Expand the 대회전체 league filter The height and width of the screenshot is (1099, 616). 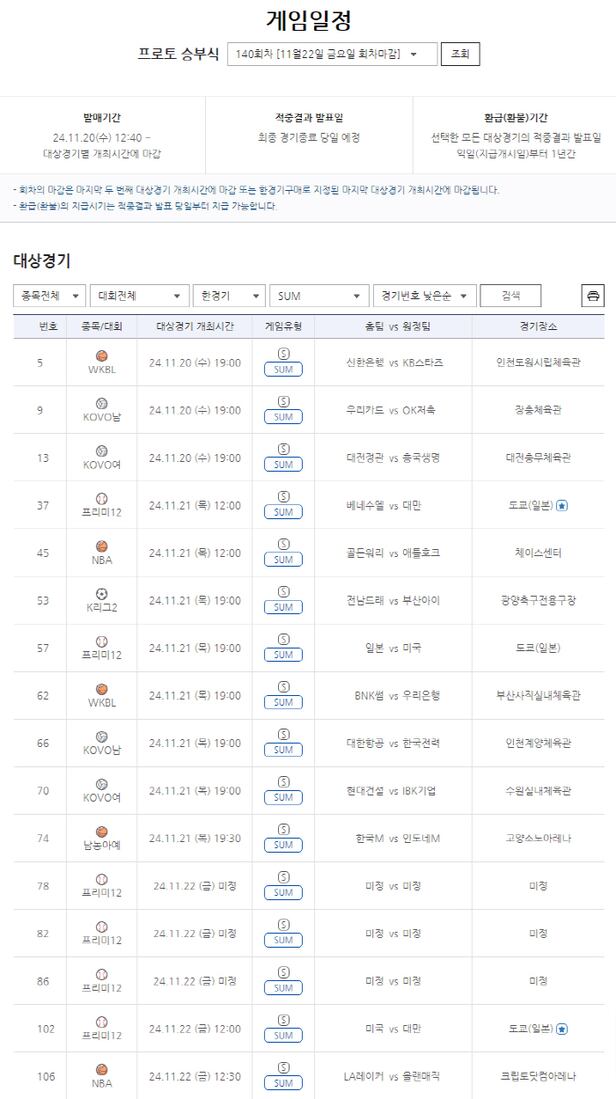point(138,296)
